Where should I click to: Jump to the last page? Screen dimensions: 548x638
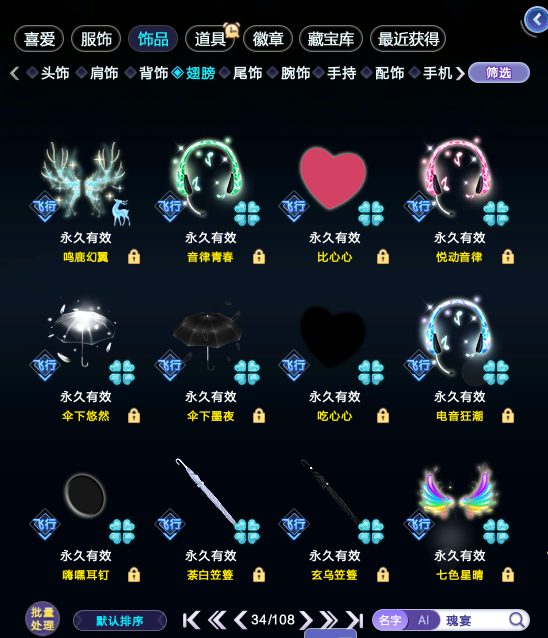pyautogui.click(x=354, y=620)
